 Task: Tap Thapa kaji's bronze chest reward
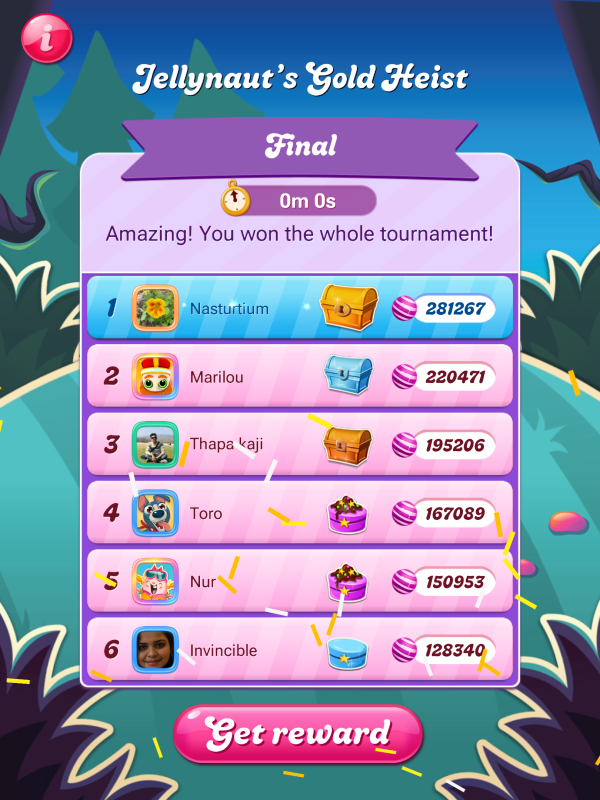[347, 444]
